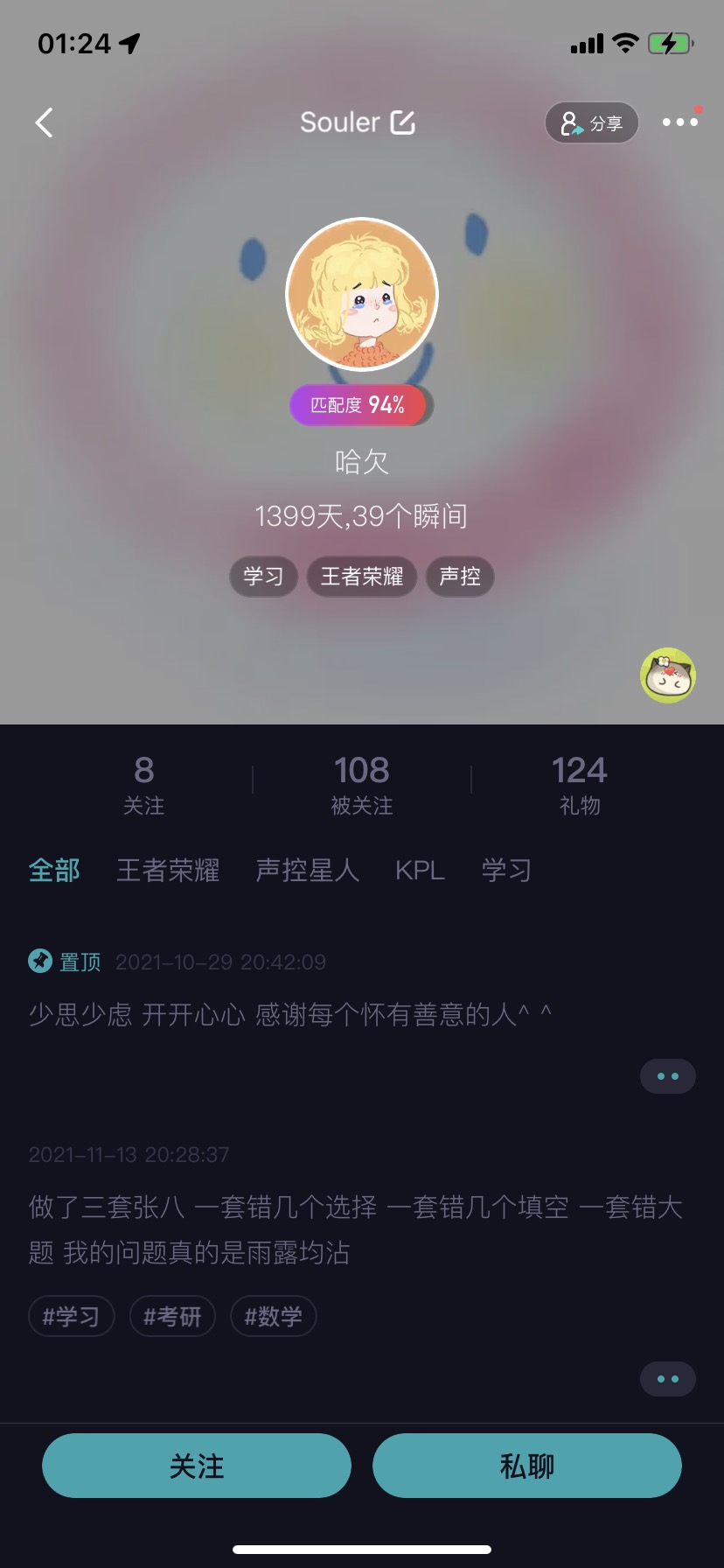Tap the 匹配度 94% match badge
The width and height of the screenshot is (724, 1568).
pos(359,405)
